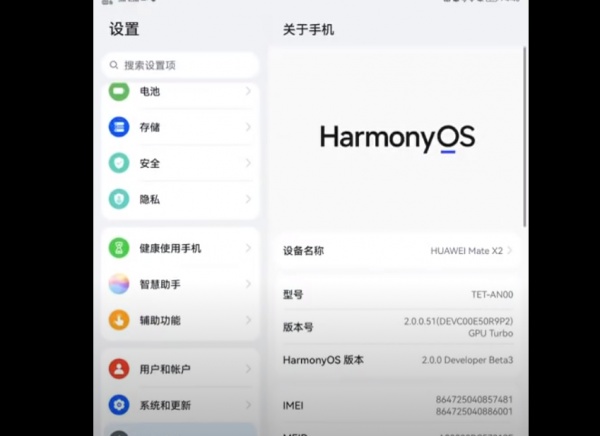Open 存储 storage settings
Image resolution: width=600 pixels, height=436 pixels.
pos(180,127)
